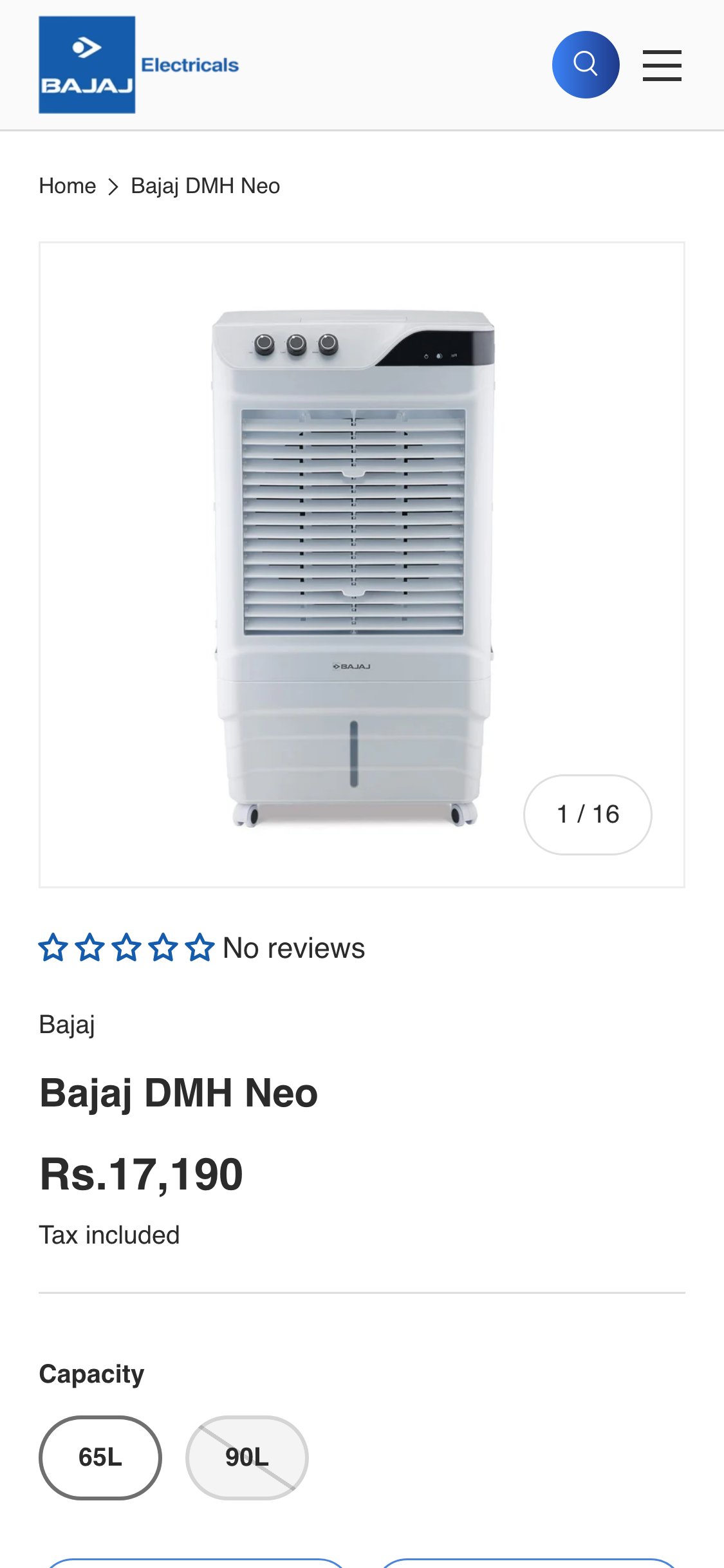Image resolution: width=724 pixels, height=1568 pixels.
Task: Click the Bajaj DMH Neo breadcrumb
Action: pyautogui.click(x=205, y=185)
